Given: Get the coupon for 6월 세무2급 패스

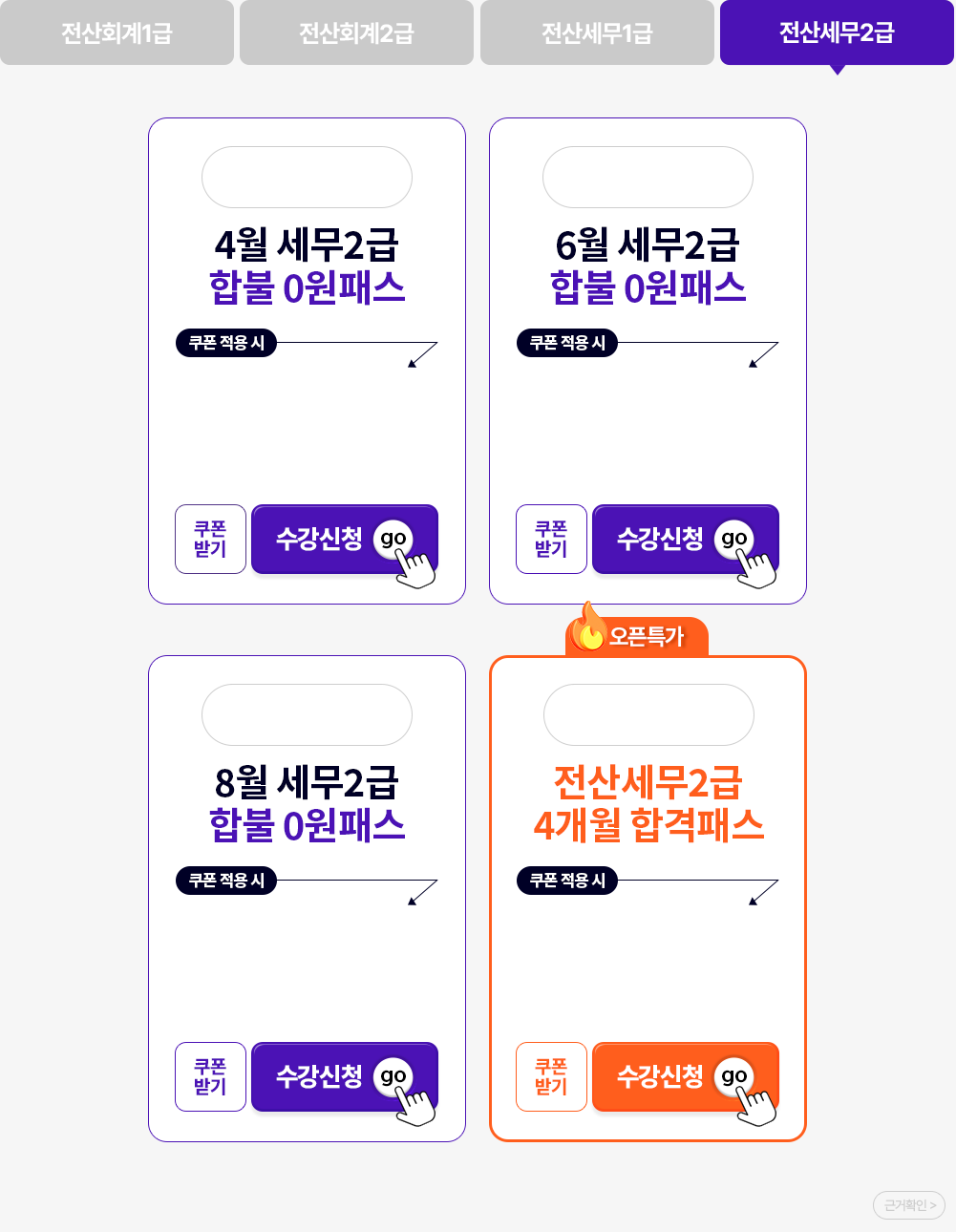Looking at the screenshot, I should [x=551, y=539].
